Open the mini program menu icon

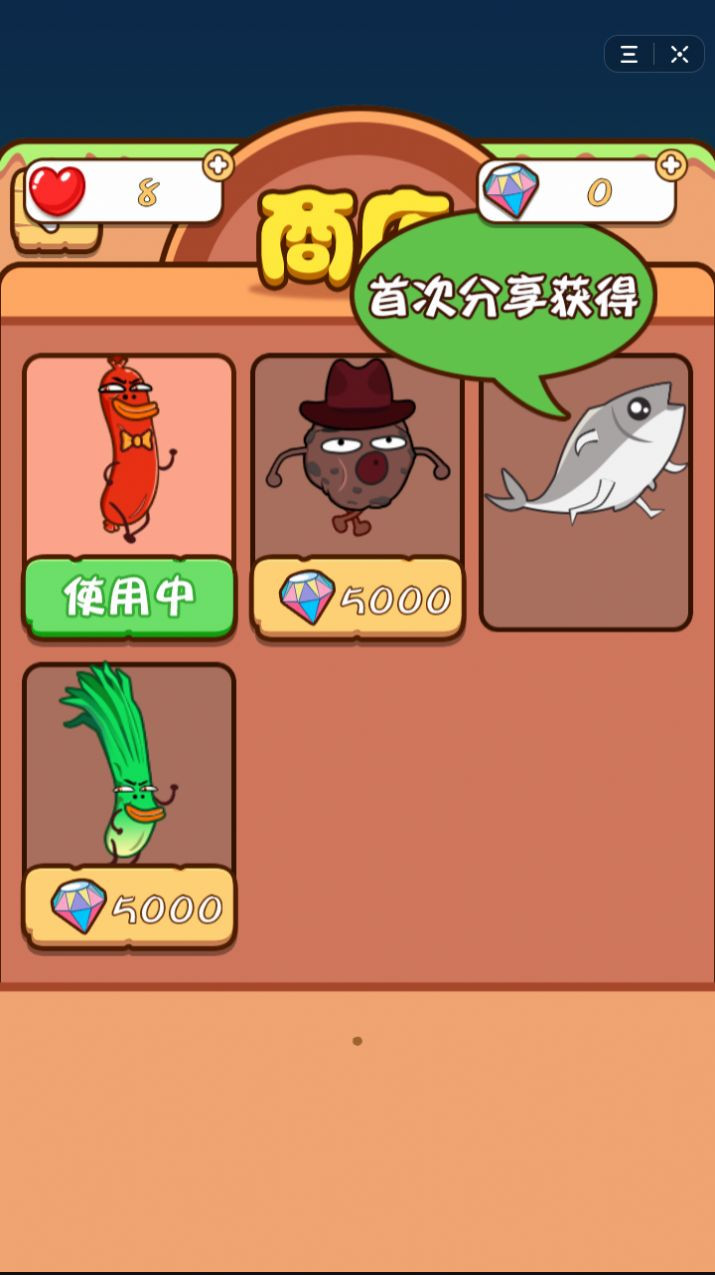click(x=629, y=55)
